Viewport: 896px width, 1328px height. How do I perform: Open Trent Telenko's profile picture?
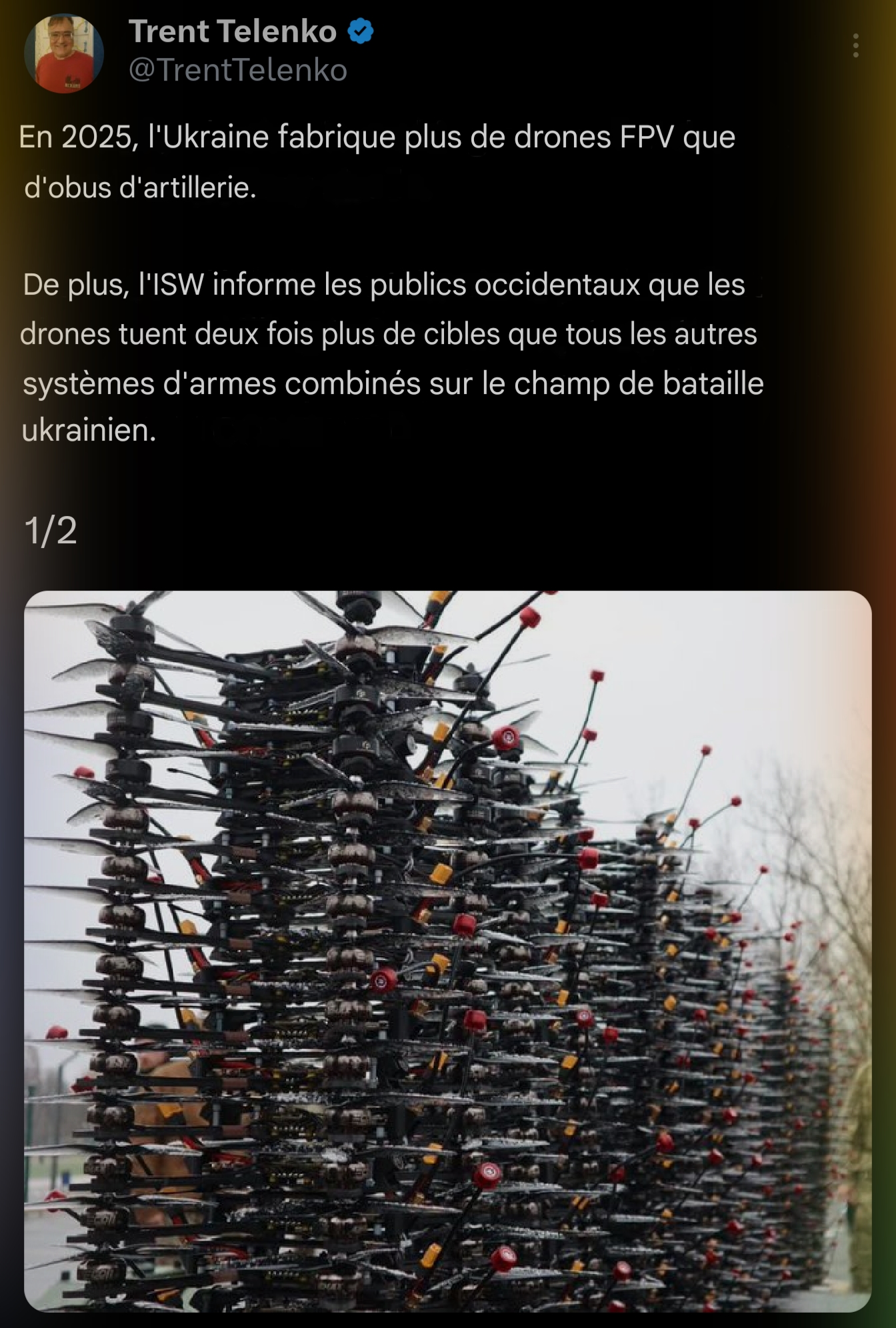tap(64, 53)
